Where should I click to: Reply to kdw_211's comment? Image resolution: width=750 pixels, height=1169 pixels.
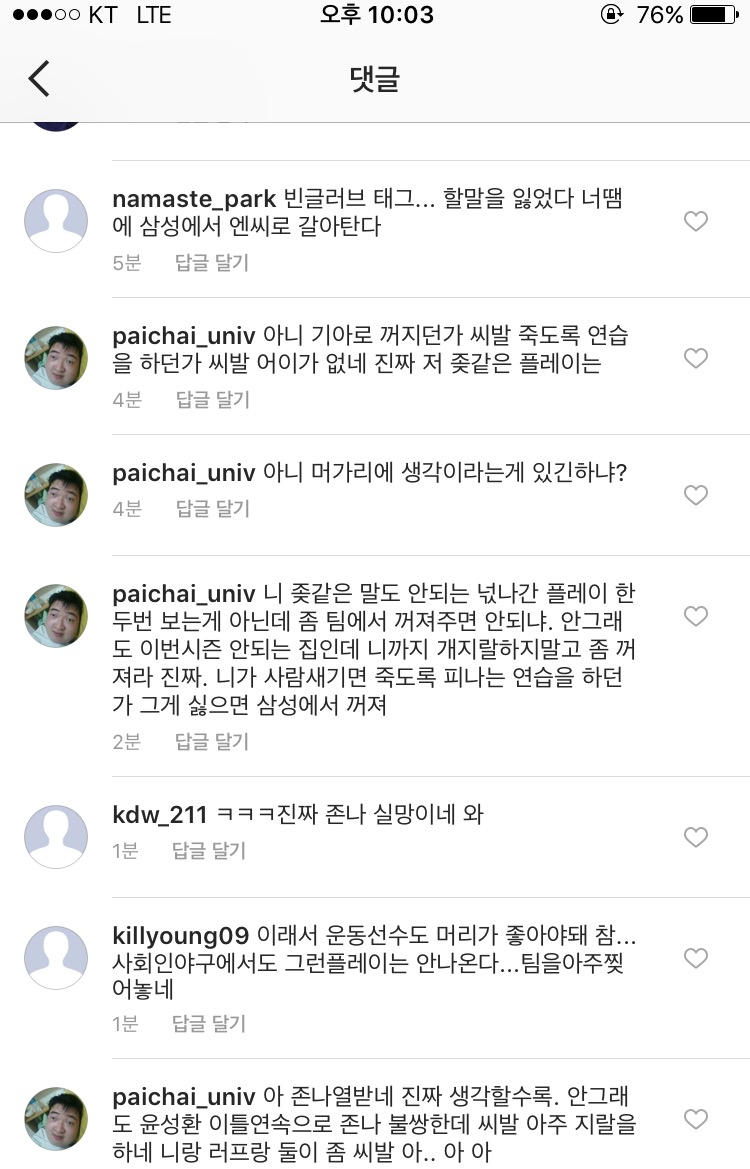coord(208,851)
